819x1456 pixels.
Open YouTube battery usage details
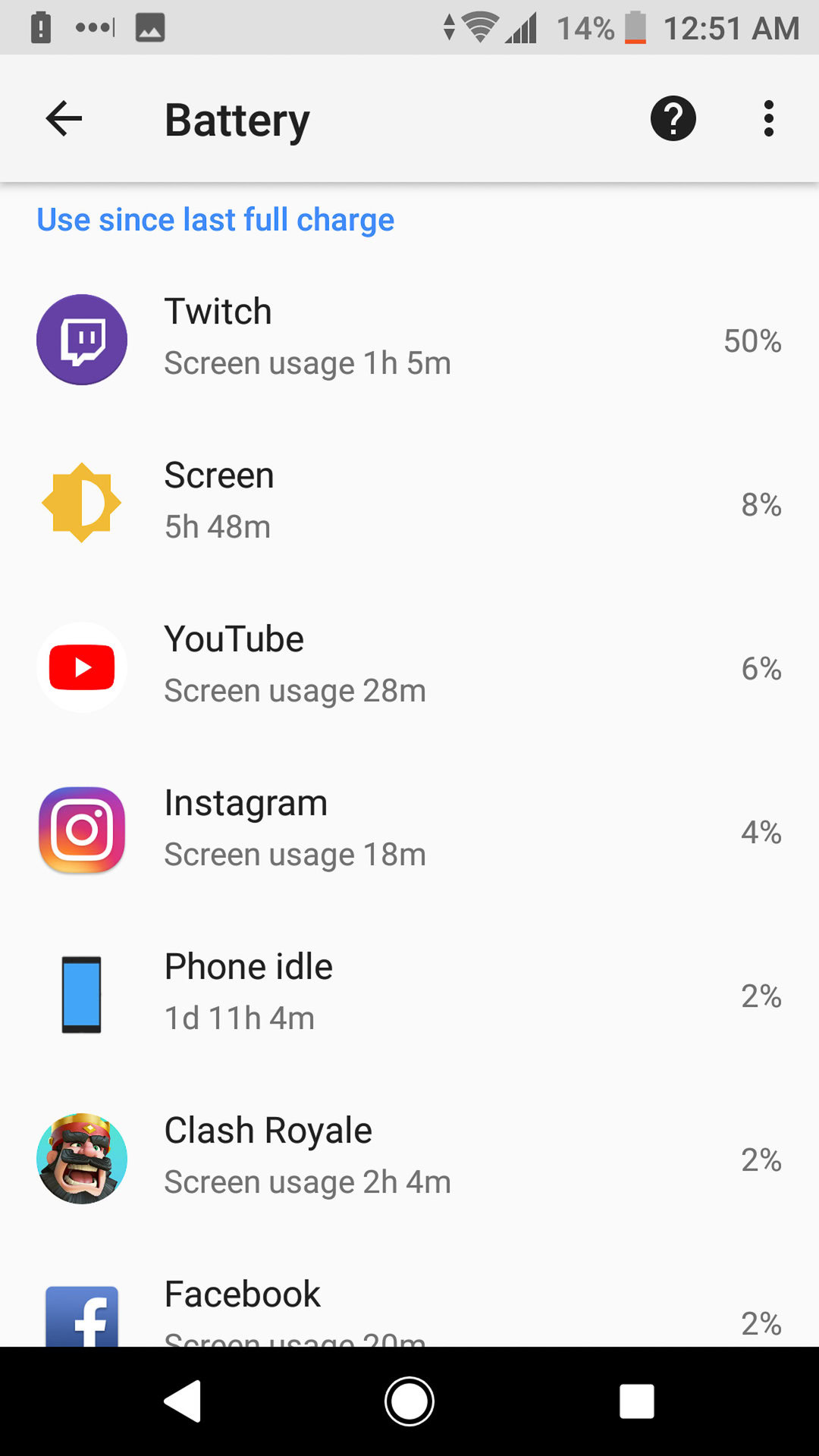[409, 667]
